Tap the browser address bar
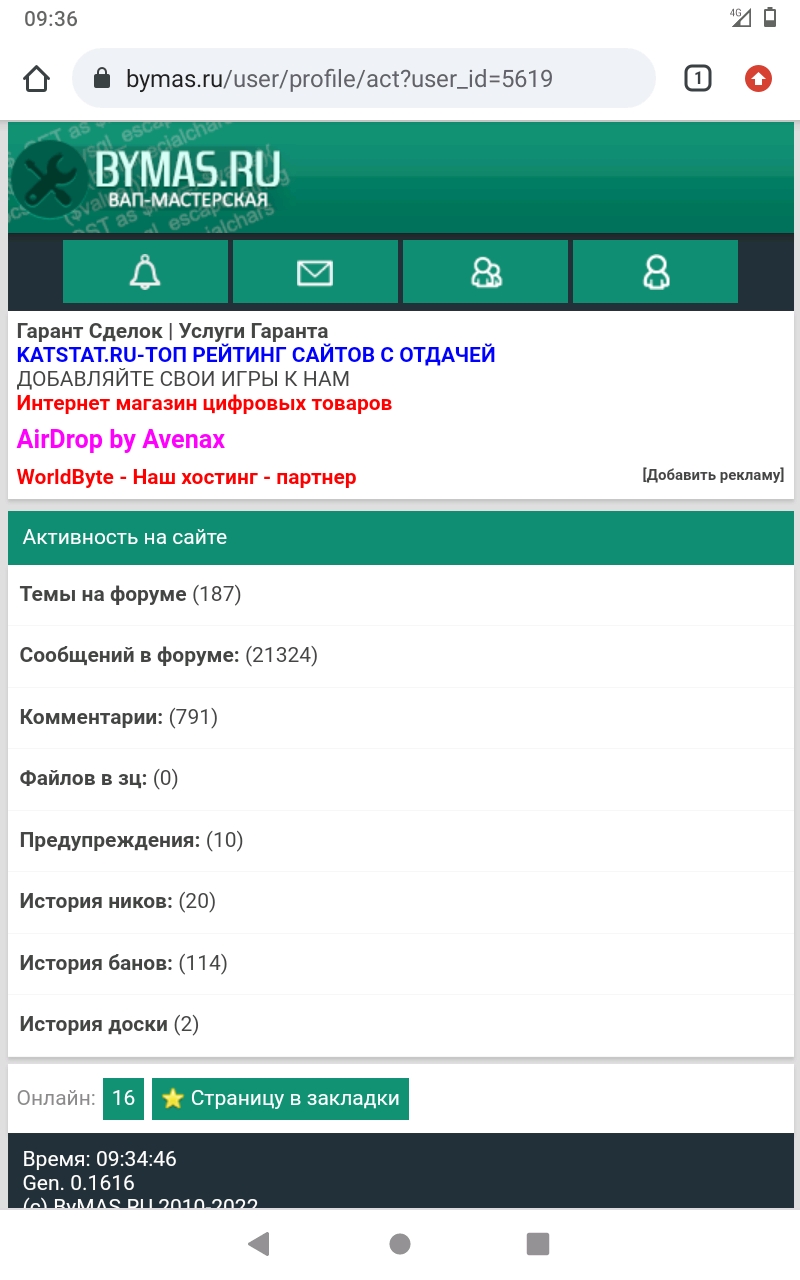The width and height of the screenshot is (800, 1280). pos(363,79)
